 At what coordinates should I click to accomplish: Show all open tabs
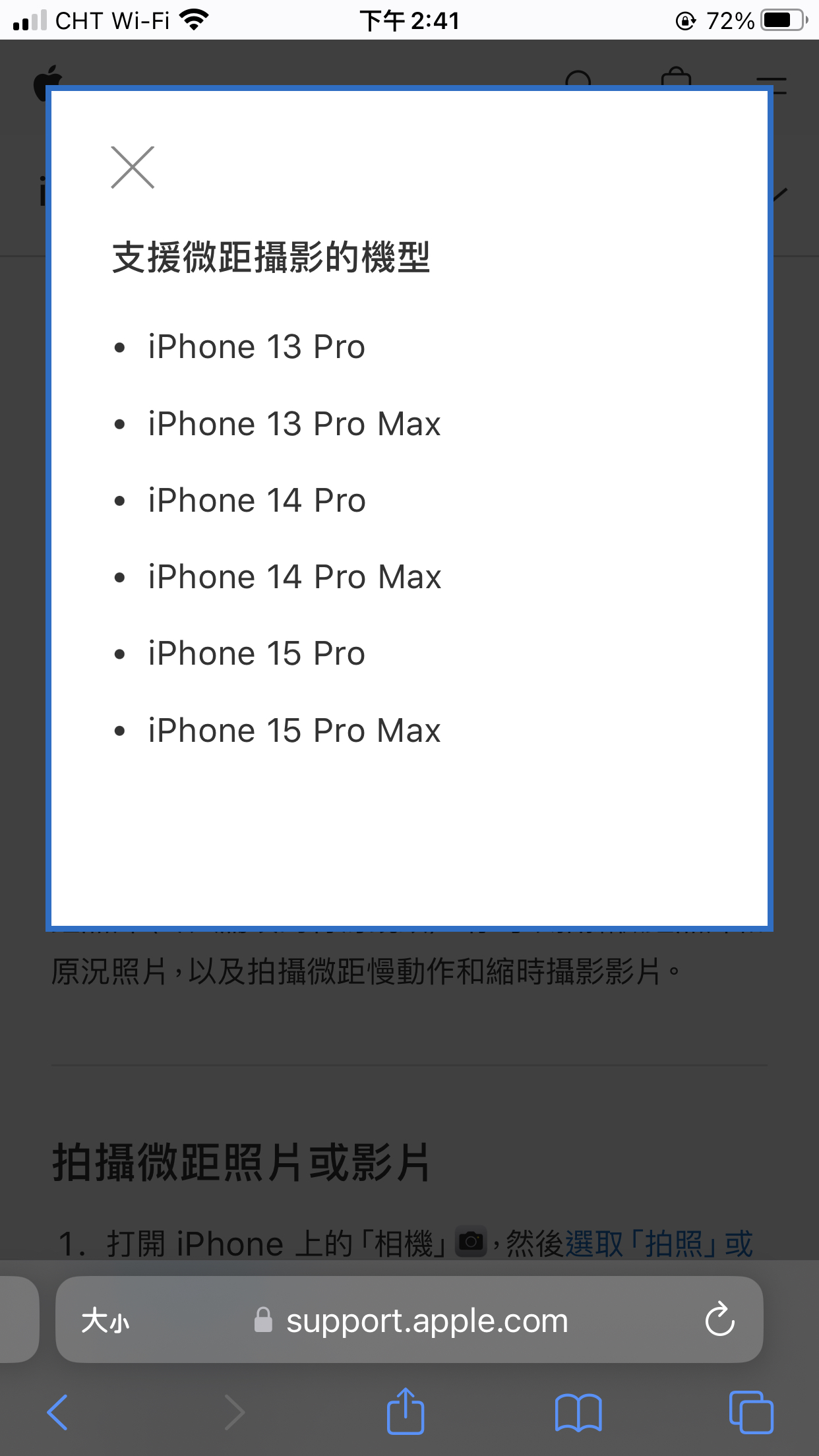click(751, 1412)
